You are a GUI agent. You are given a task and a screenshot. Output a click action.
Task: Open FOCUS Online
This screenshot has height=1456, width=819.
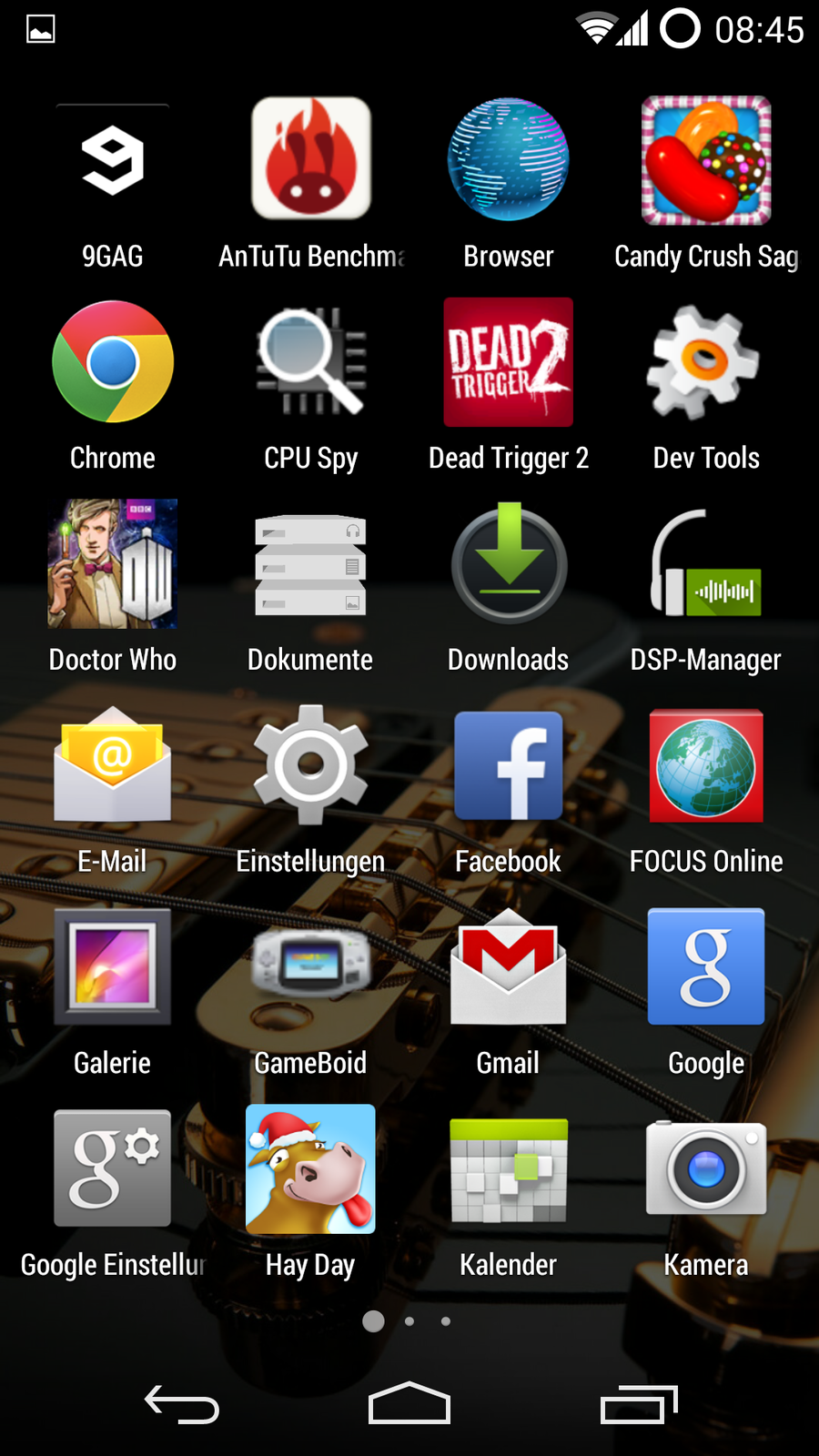(x=706, y=766)
